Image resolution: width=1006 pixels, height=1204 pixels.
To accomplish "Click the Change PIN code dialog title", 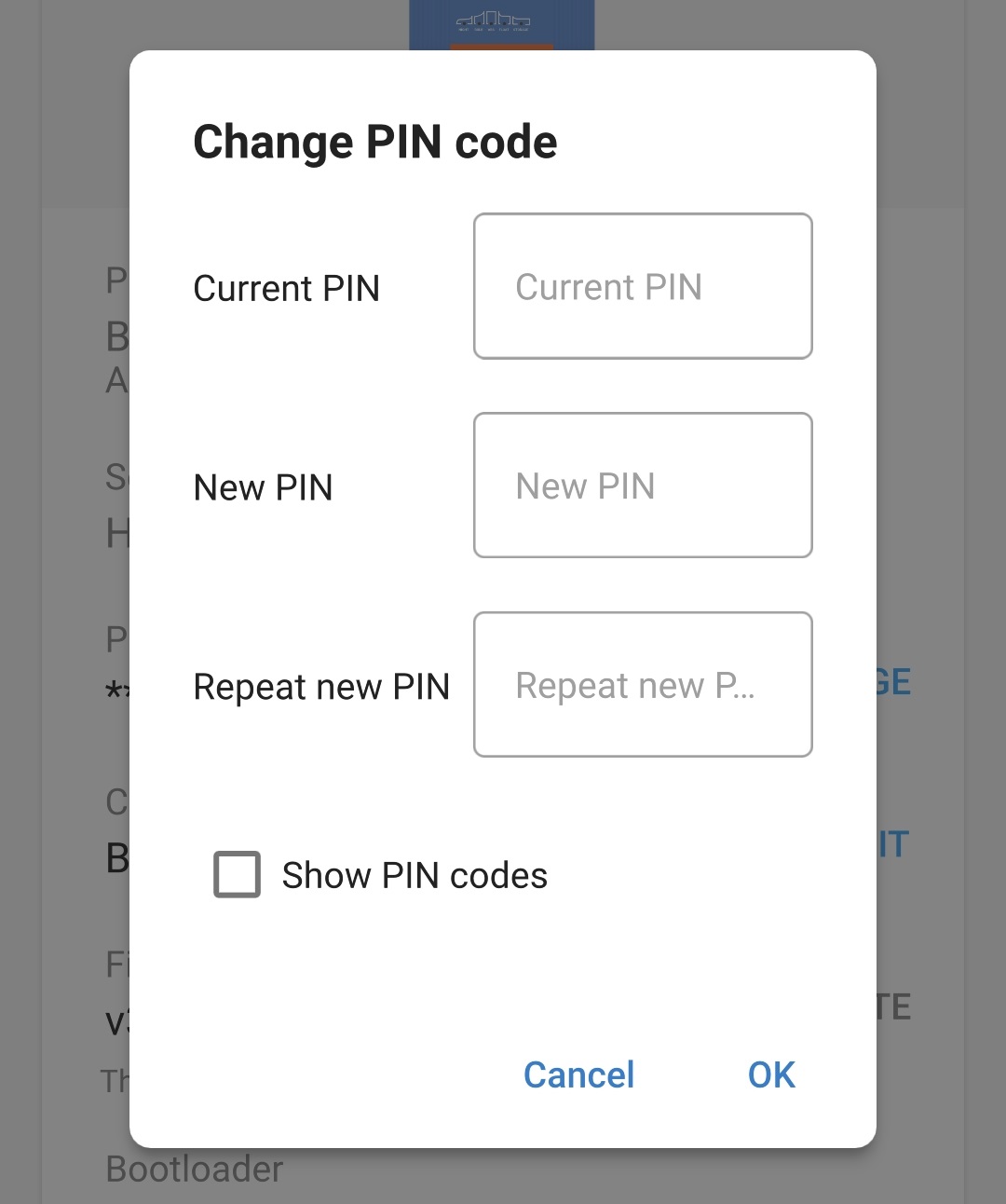I will click(374, 141).
